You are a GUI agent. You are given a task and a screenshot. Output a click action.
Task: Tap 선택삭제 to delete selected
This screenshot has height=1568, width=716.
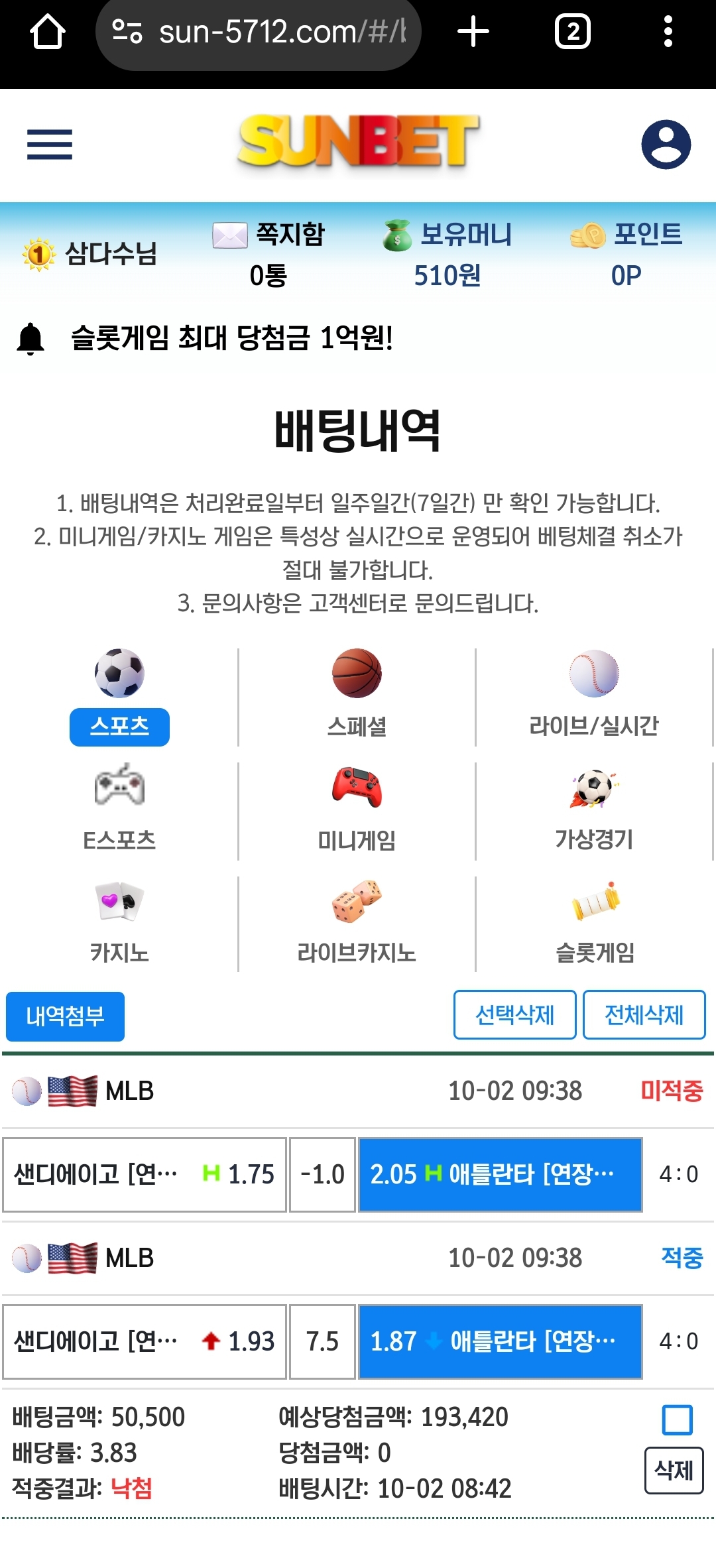click(x=514, y=1015)
